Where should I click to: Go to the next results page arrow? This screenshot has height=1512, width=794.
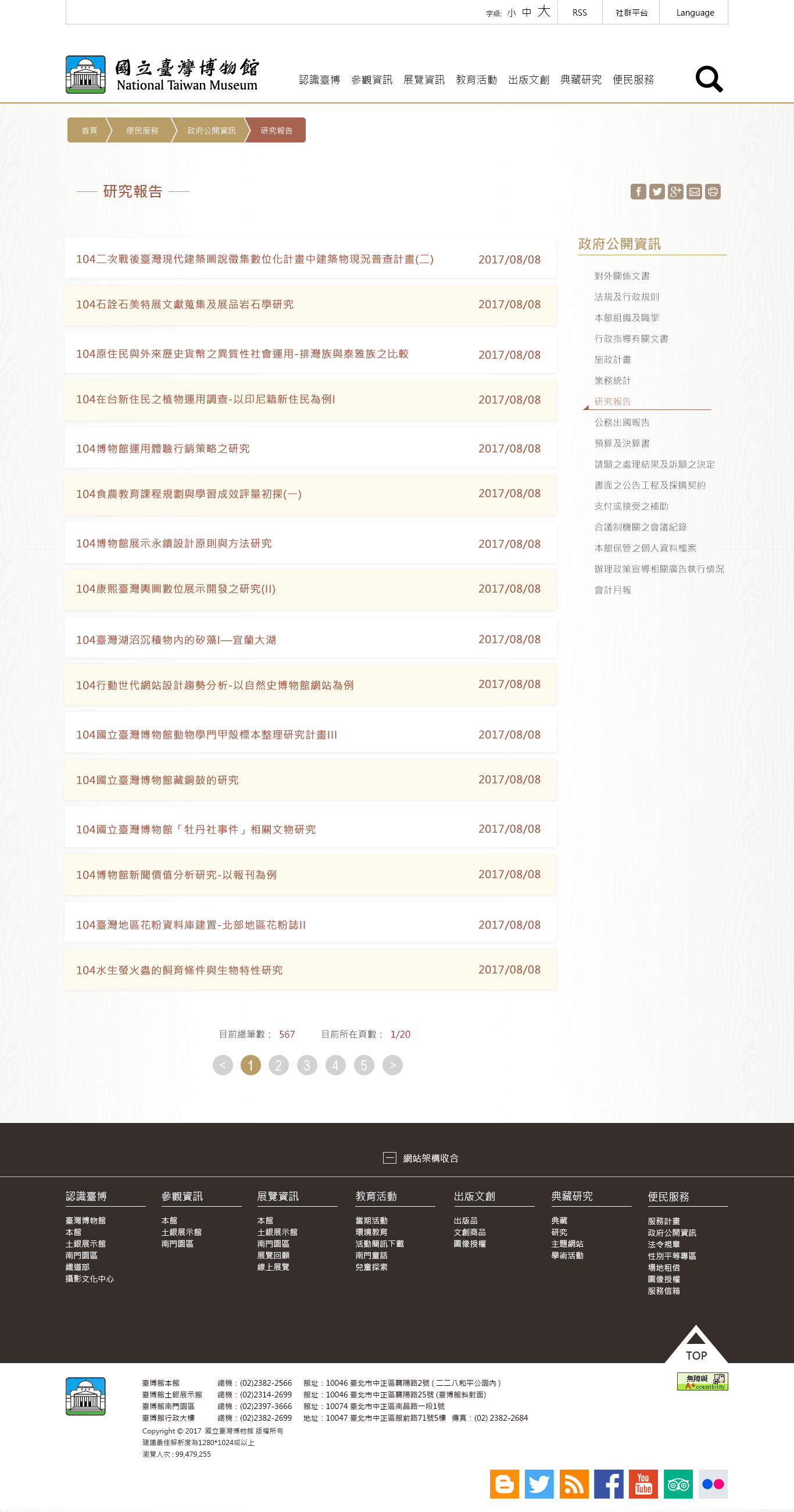point(392,1065)
